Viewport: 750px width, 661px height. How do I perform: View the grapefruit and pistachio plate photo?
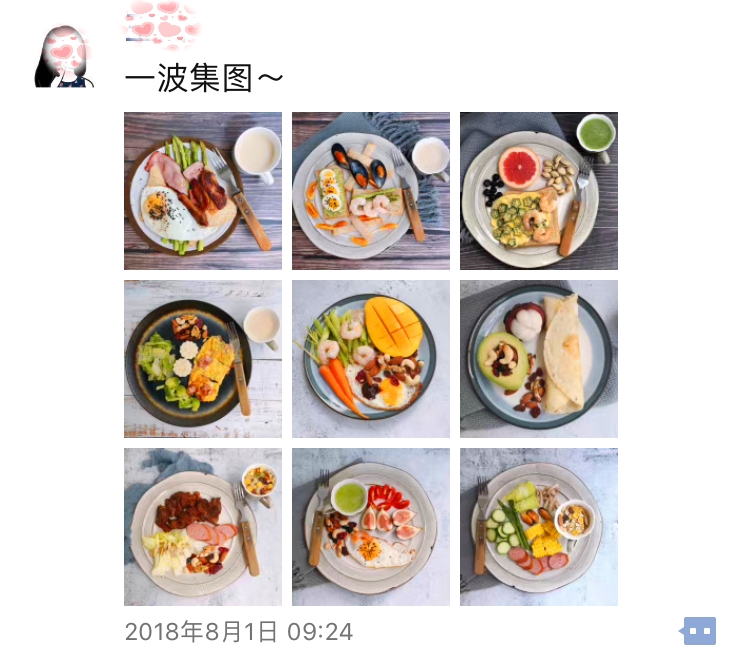click(538, 191)
